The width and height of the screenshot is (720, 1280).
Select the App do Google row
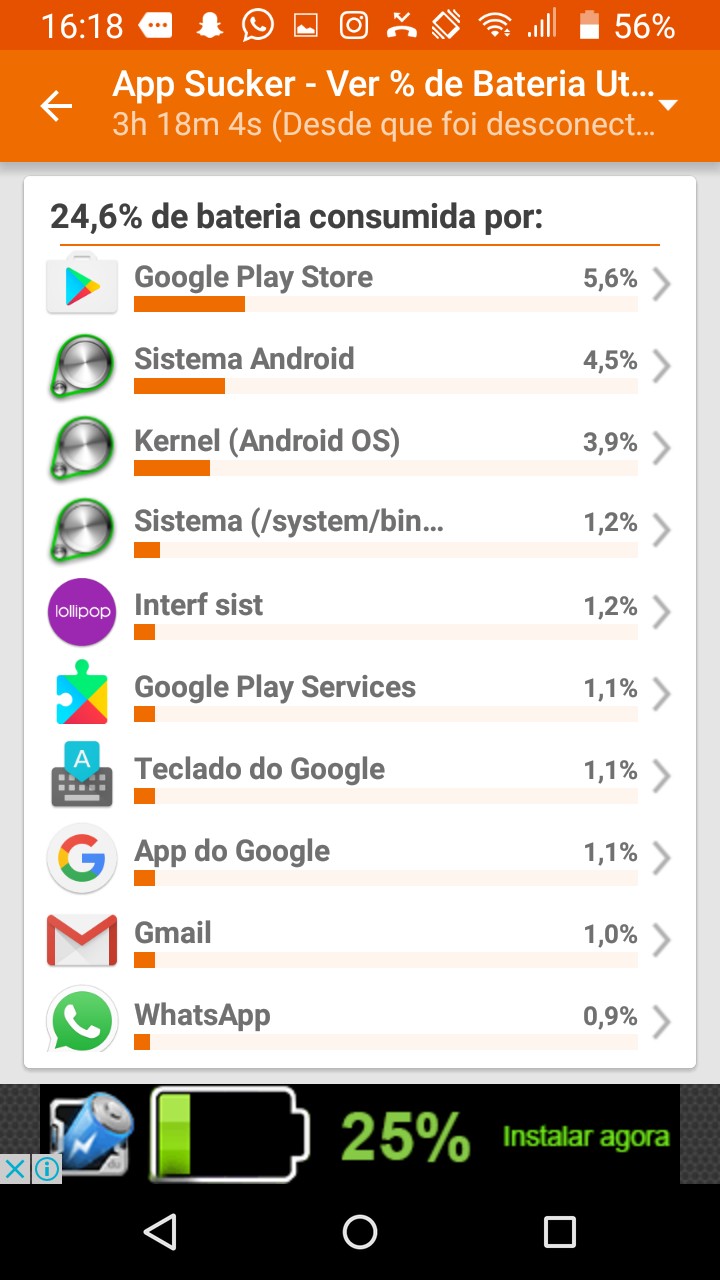(x=360, y=859)
